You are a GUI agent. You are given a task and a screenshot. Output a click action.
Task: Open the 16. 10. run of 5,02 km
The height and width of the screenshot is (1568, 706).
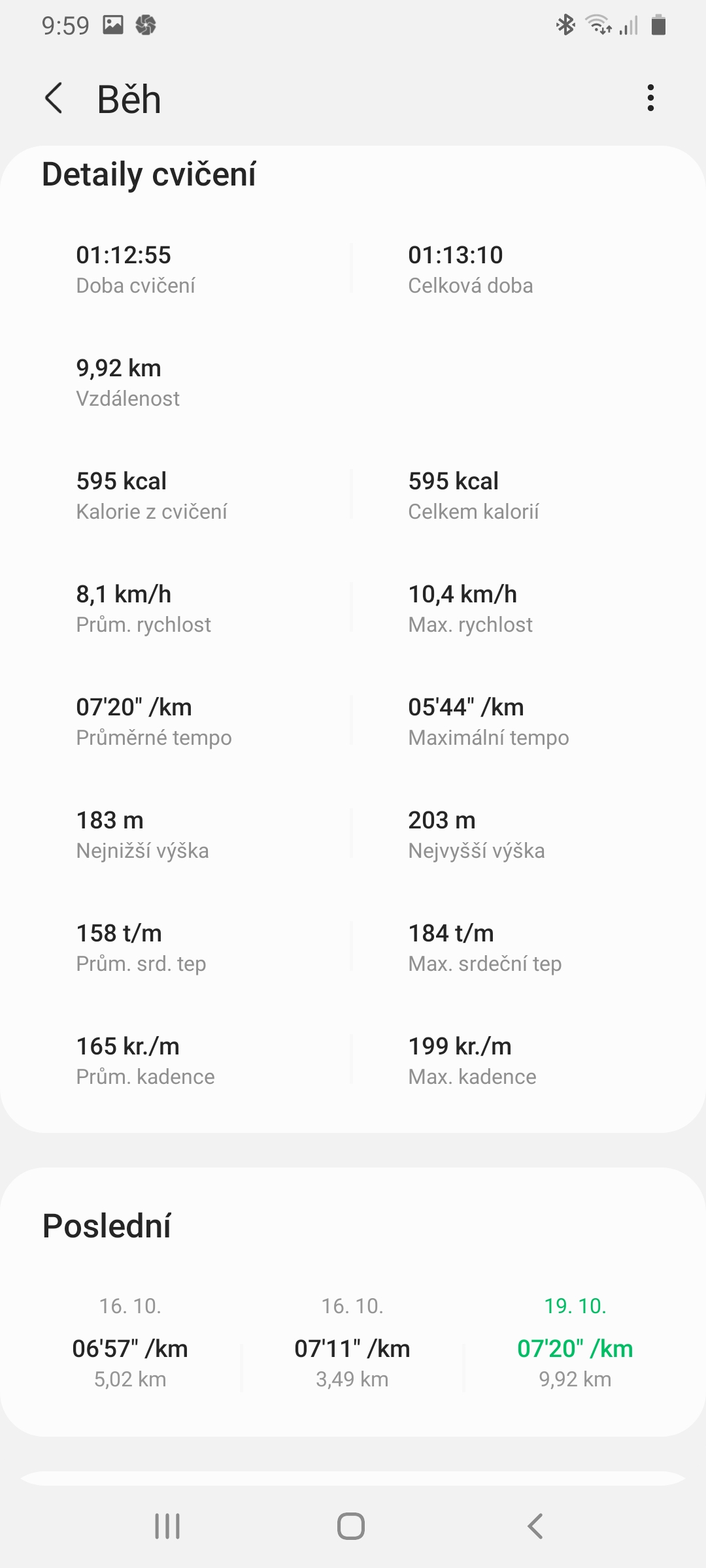tap(130, 1342)
